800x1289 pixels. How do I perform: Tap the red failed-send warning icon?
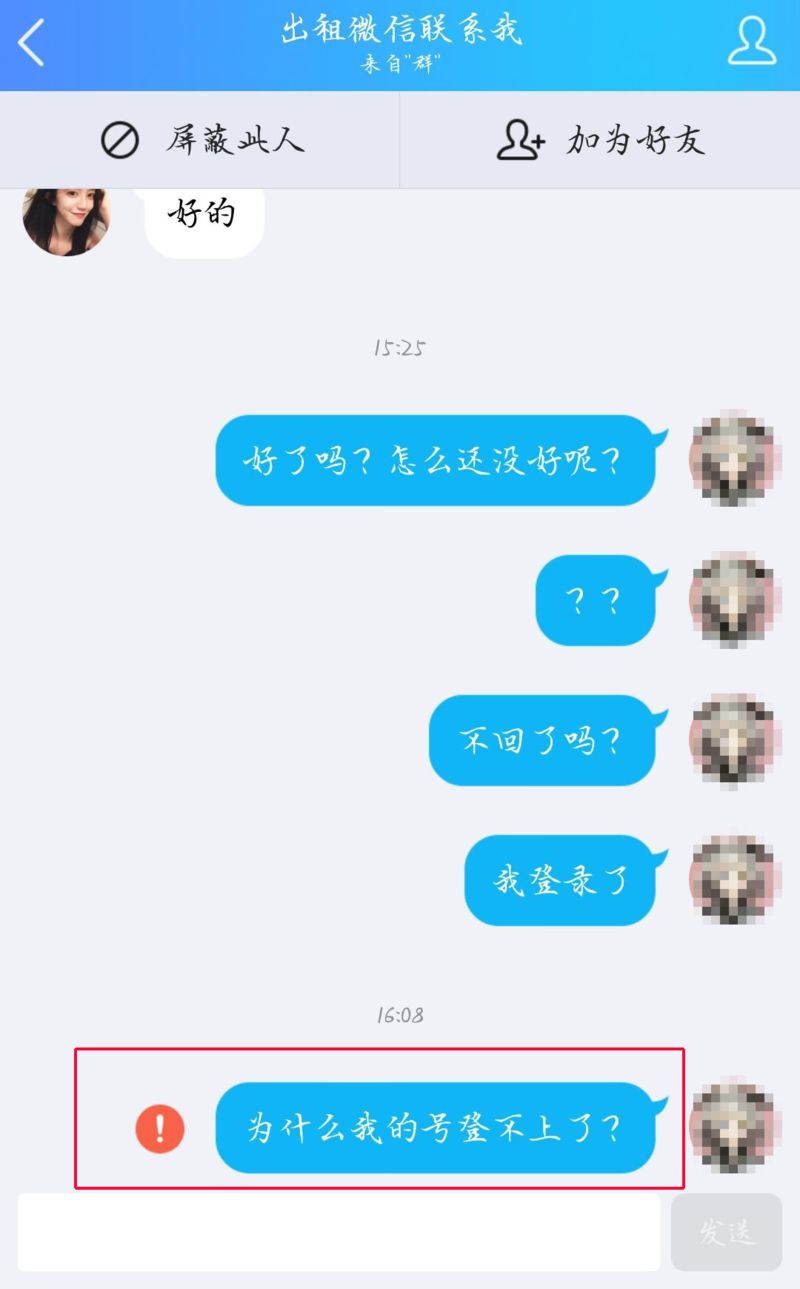click(160, 1129)
